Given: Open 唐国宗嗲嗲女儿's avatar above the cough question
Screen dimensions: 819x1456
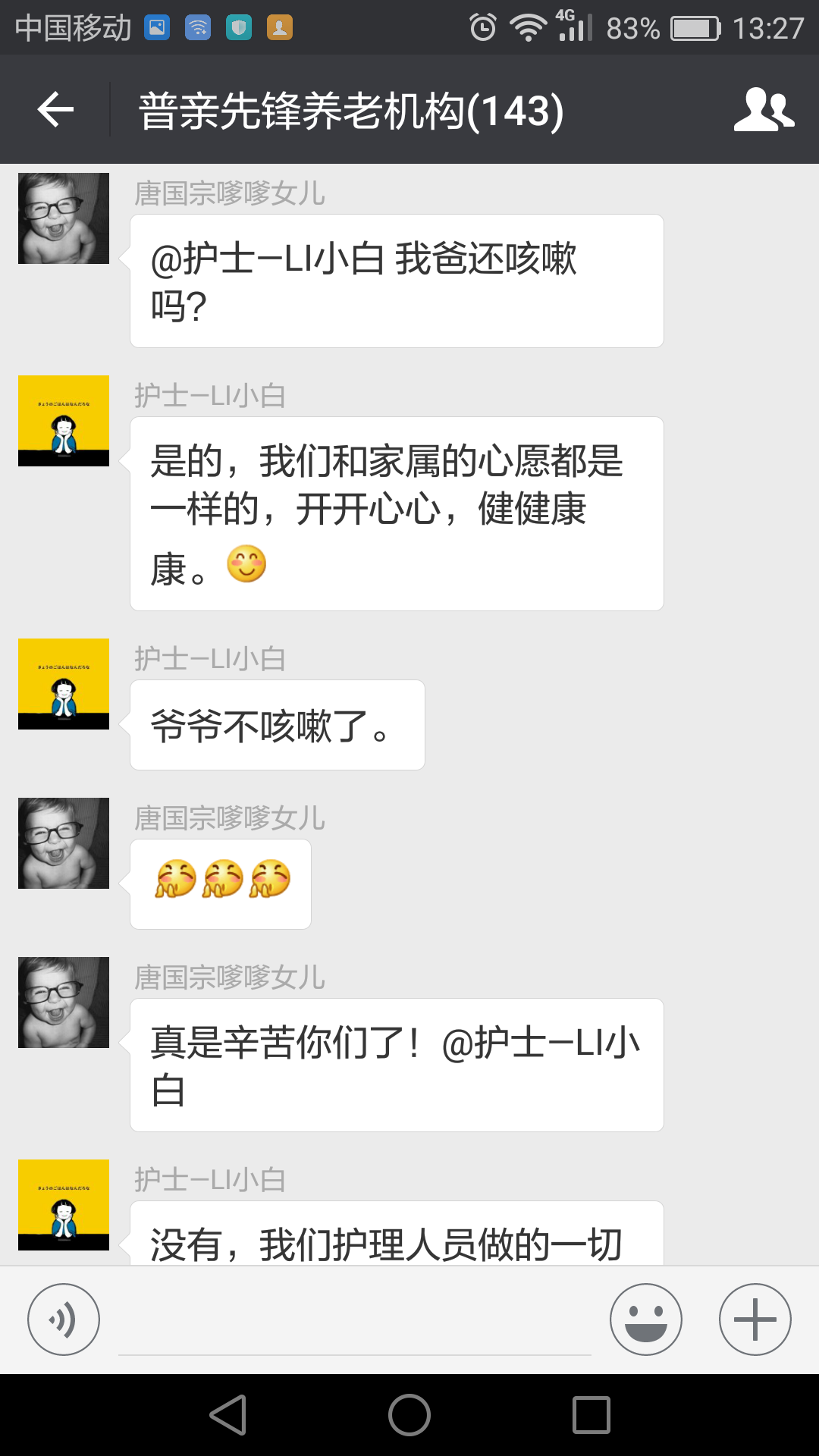Looking at the screenshot, I should coord(64,218).
